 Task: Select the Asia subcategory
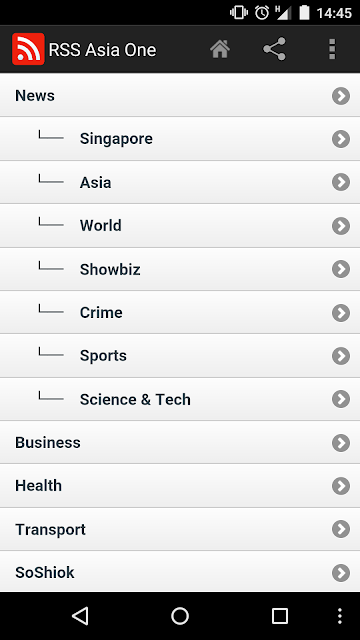180,182
